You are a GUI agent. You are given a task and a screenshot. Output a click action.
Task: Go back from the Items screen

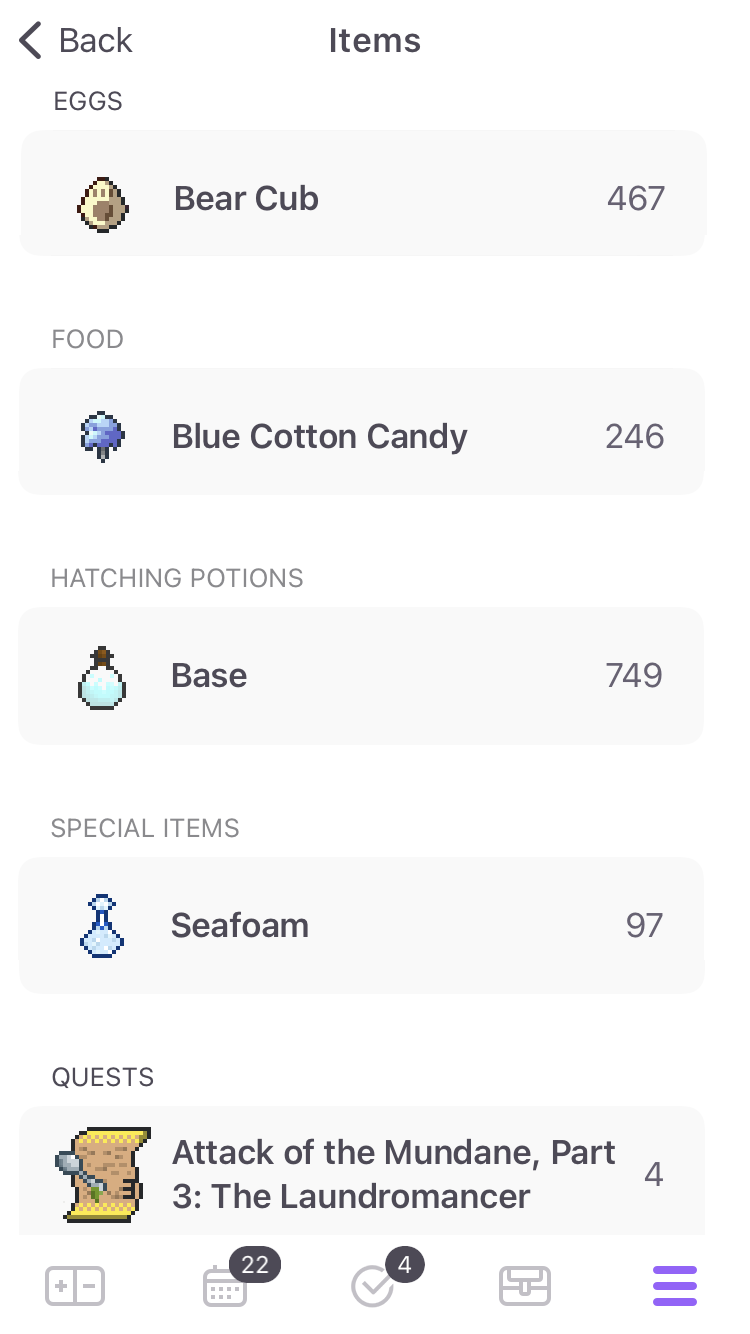(x=76, y=41)
